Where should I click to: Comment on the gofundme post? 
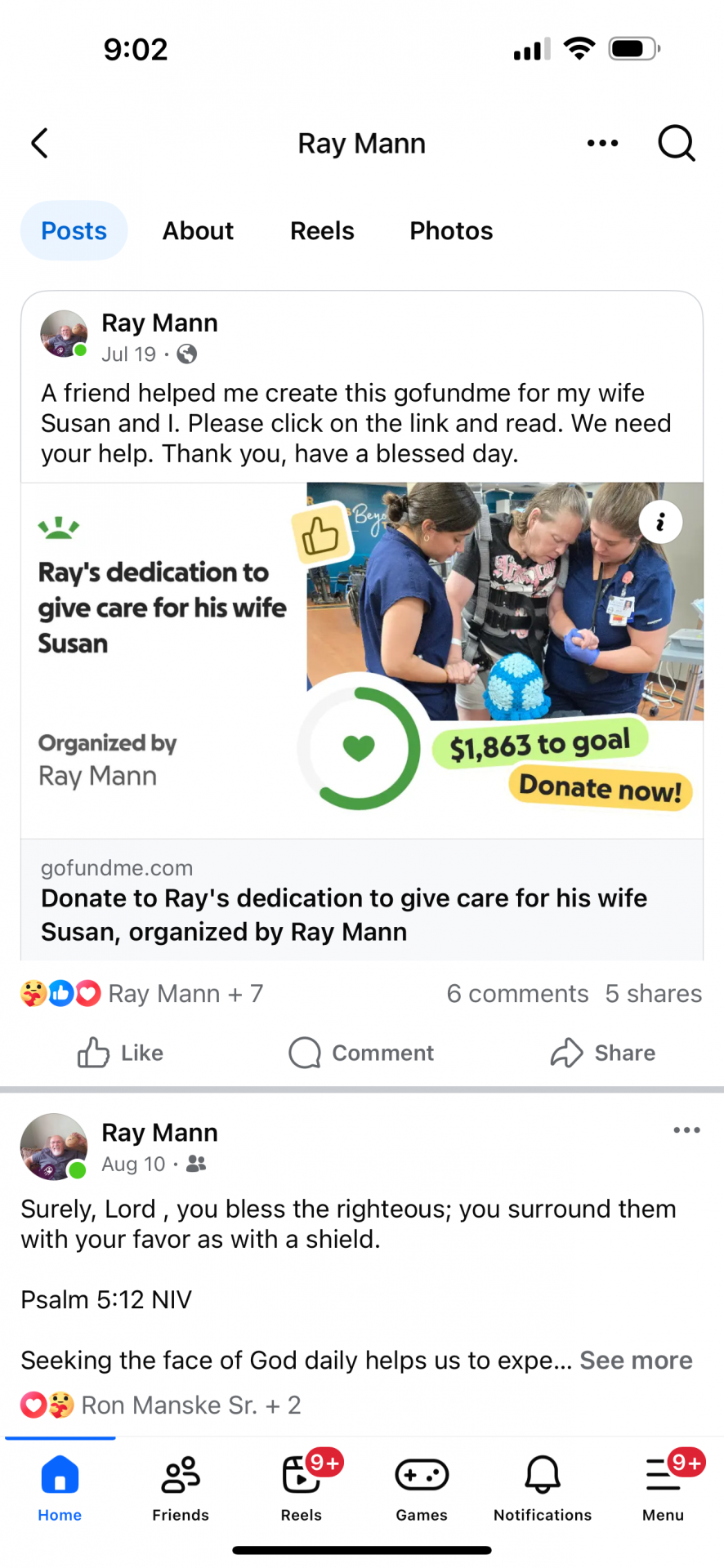(361, 1053)
